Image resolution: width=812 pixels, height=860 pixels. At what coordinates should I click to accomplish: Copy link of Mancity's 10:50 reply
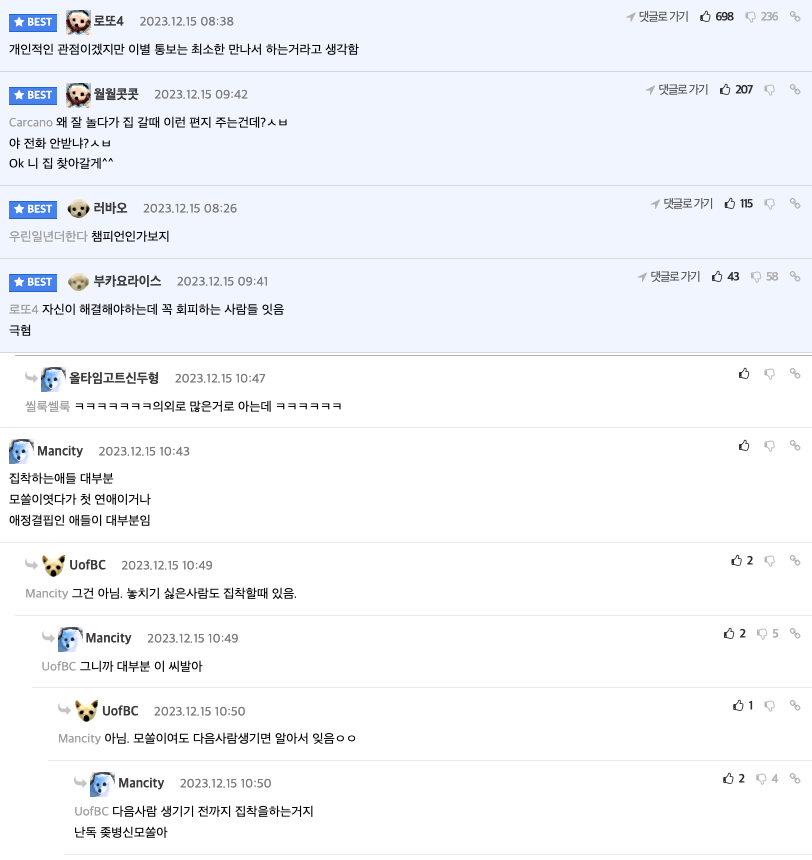(x=795, y=779)
